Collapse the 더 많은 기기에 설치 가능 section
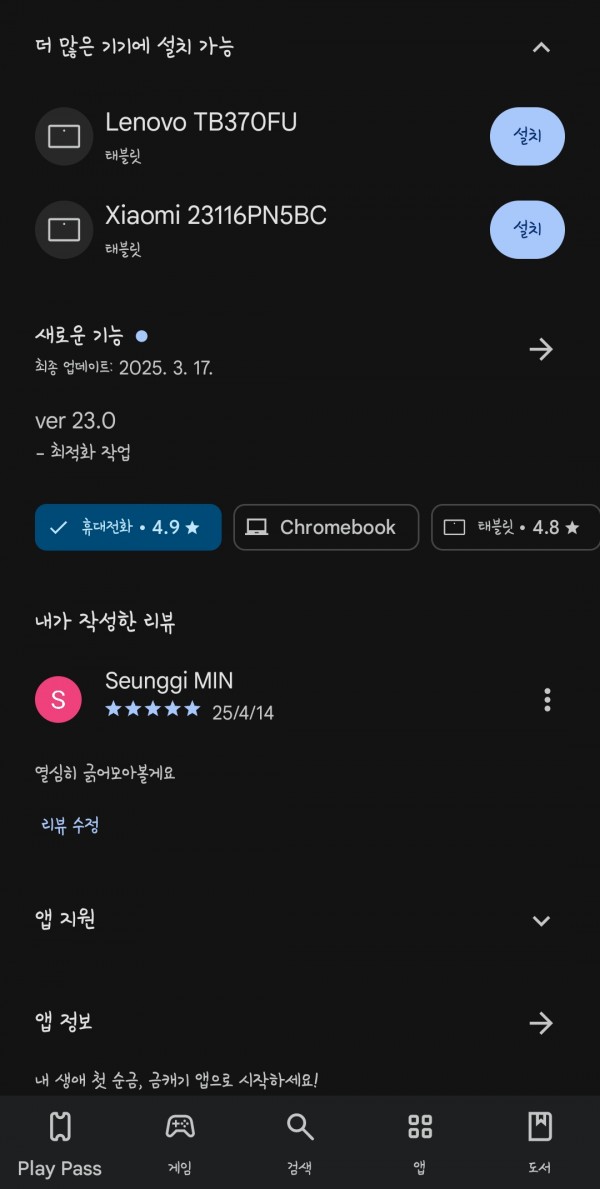This screenshot has width=600, height=1189. [541, 48]
